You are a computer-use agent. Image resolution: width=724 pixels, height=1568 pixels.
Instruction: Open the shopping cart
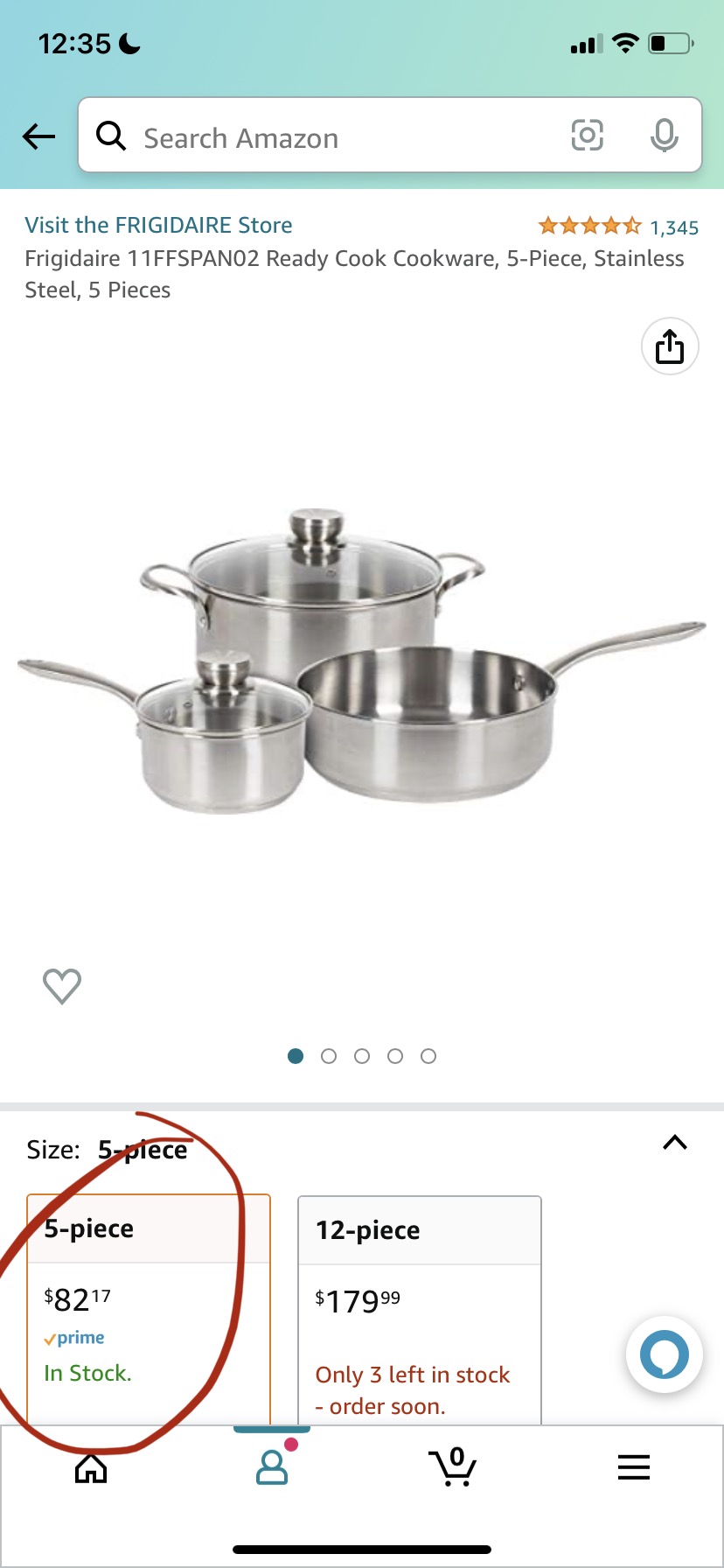click(x=452, y=1467)
